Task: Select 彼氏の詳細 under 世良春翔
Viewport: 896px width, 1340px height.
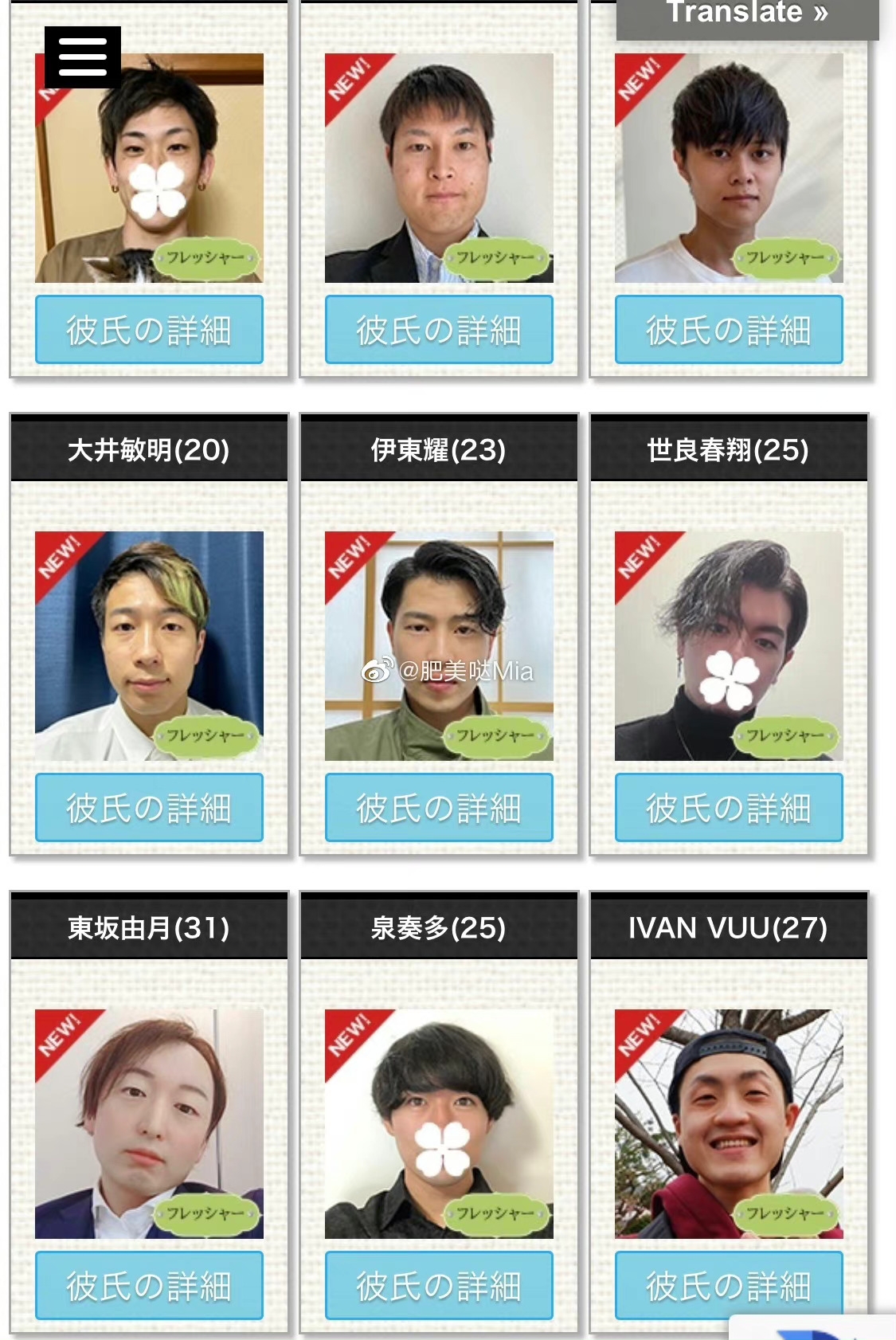Action: (729, 807)
